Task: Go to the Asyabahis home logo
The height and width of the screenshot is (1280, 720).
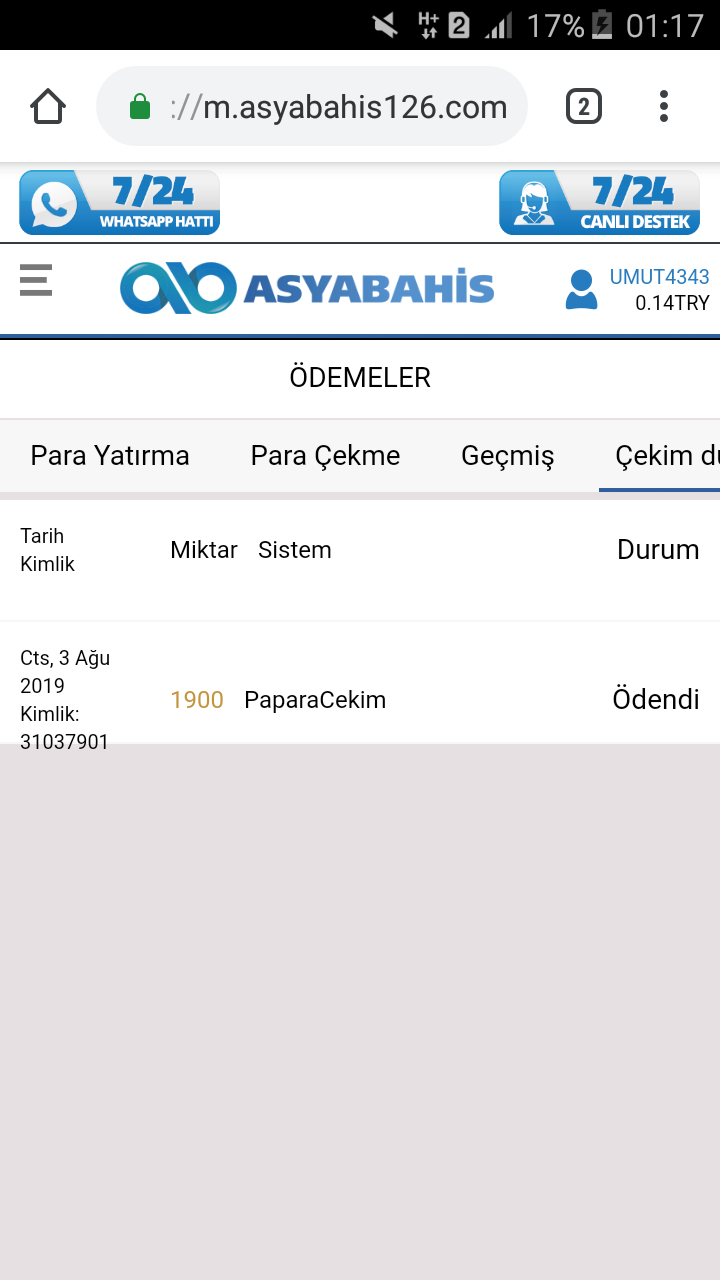Action: pyautogui.click(x=307, y=288)
